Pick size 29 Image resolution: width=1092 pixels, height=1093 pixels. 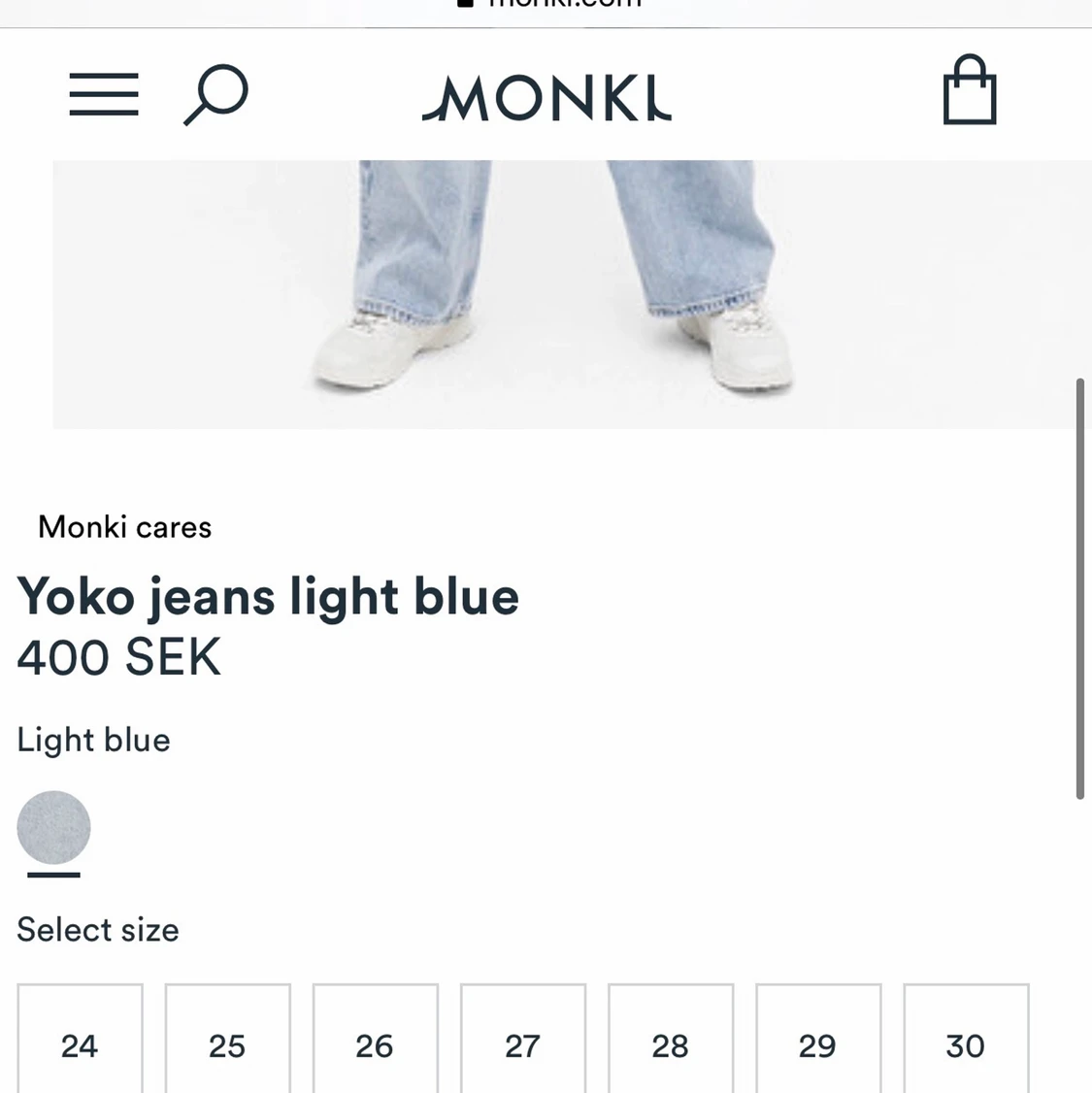tap(817, 1043)
